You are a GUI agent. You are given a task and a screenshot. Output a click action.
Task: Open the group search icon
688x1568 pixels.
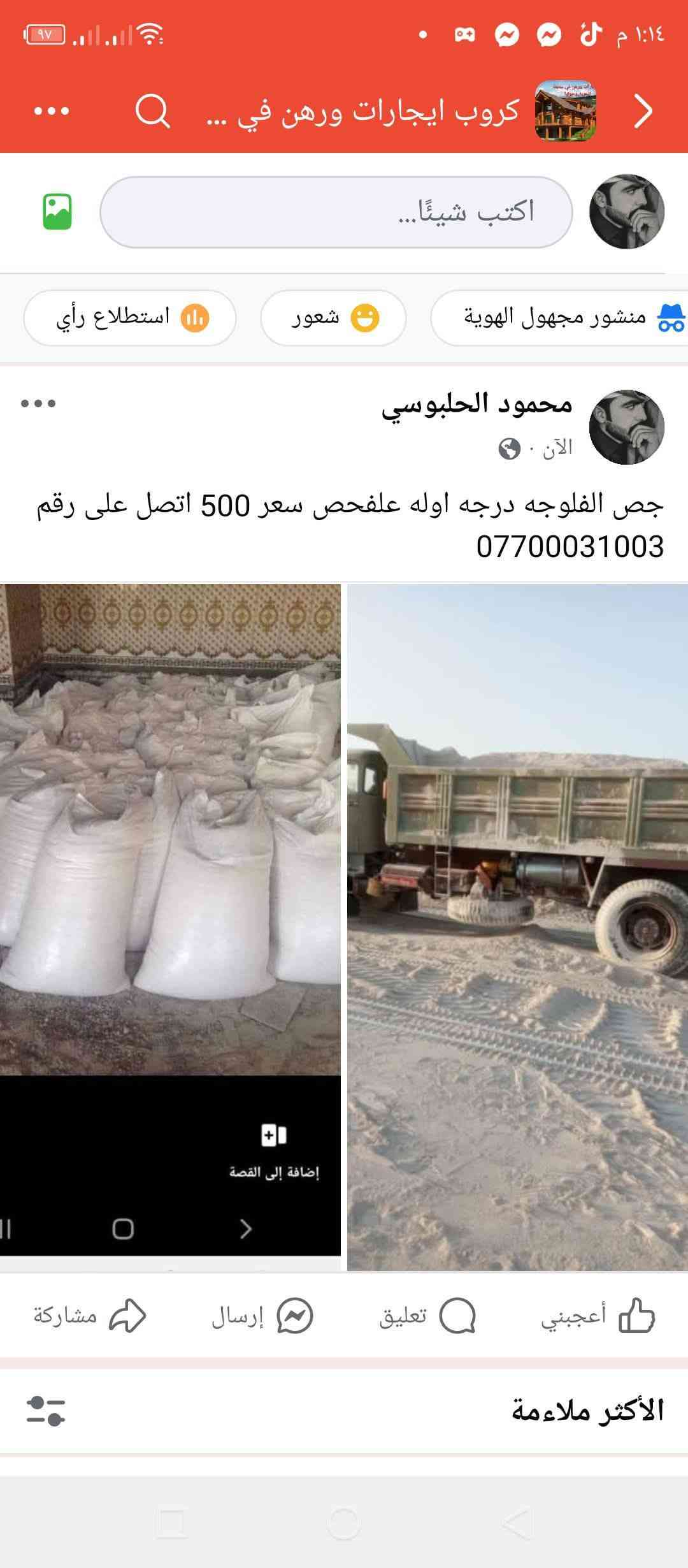(x=152, y=112)
